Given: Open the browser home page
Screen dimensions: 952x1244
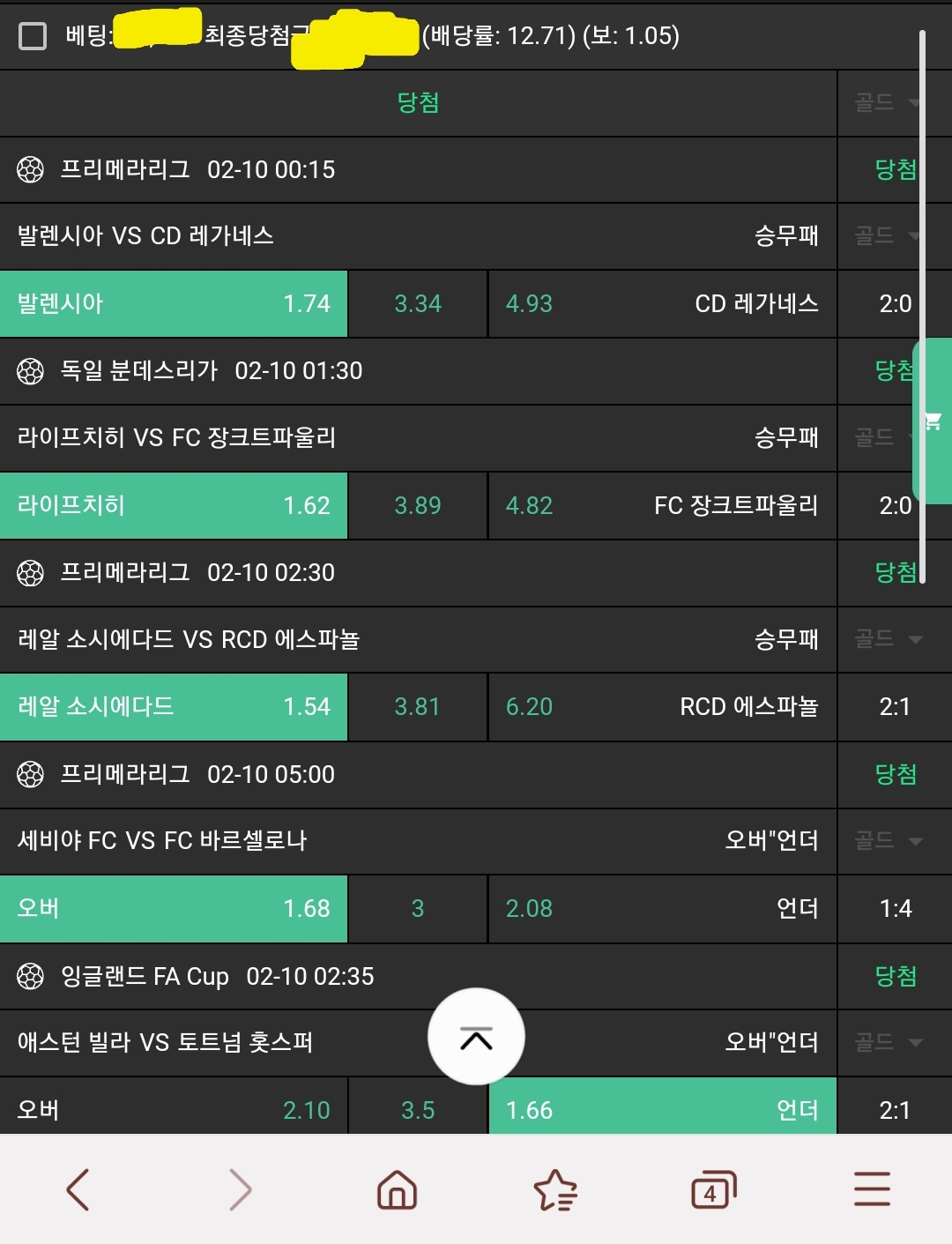Looking at the screenshot, I should point(397,1189).
